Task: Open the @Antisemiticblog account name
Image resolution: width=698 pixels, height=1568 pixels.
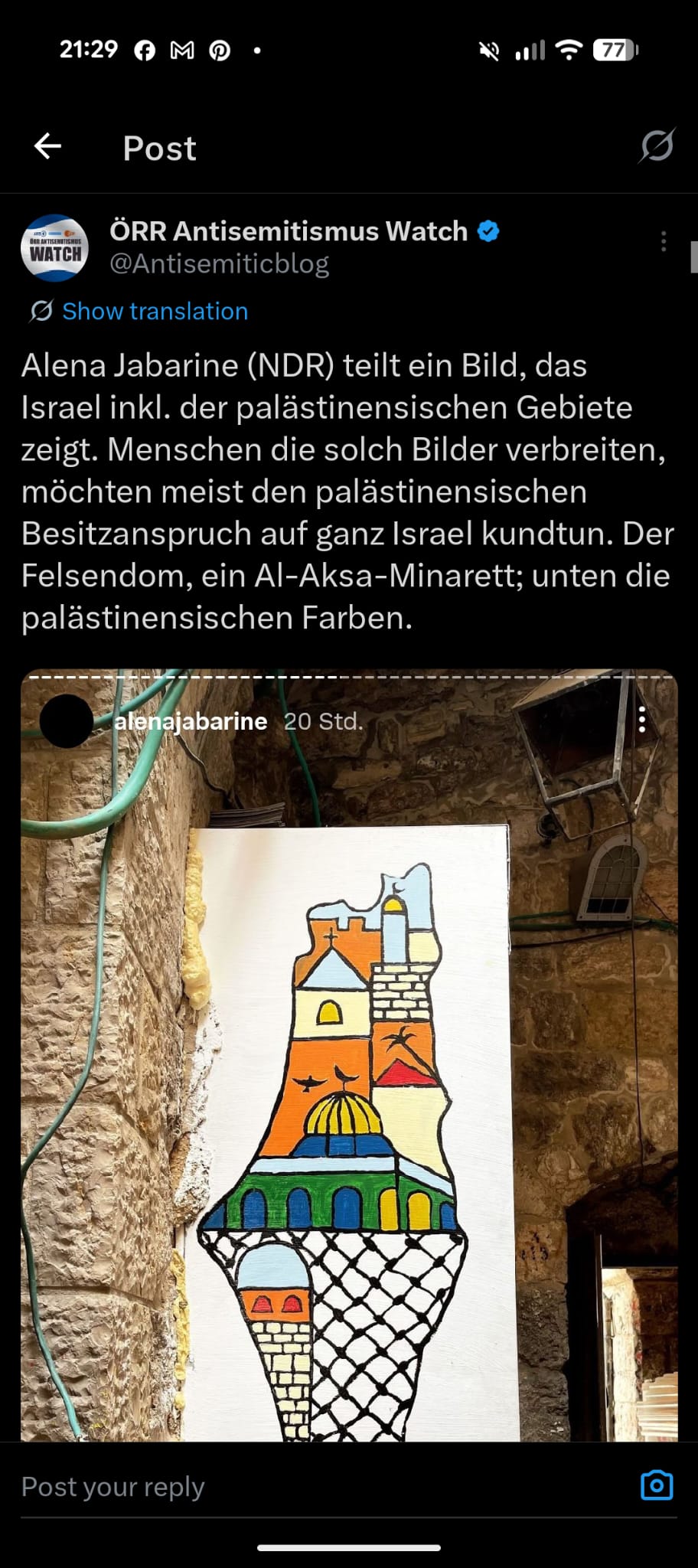Action: click(219, 263)
